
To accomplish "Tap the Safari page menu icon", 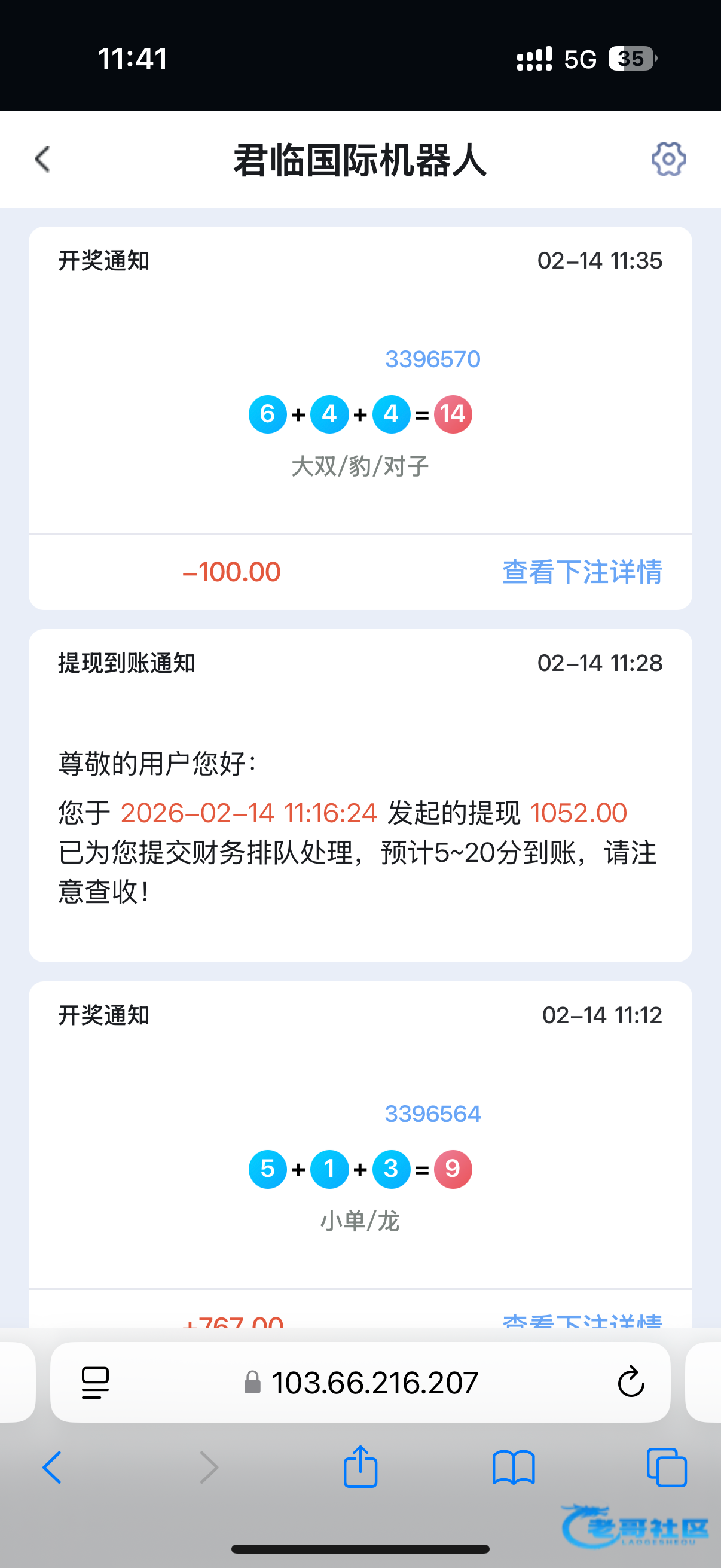I will pyautogui.click(x=96, y=1383).
